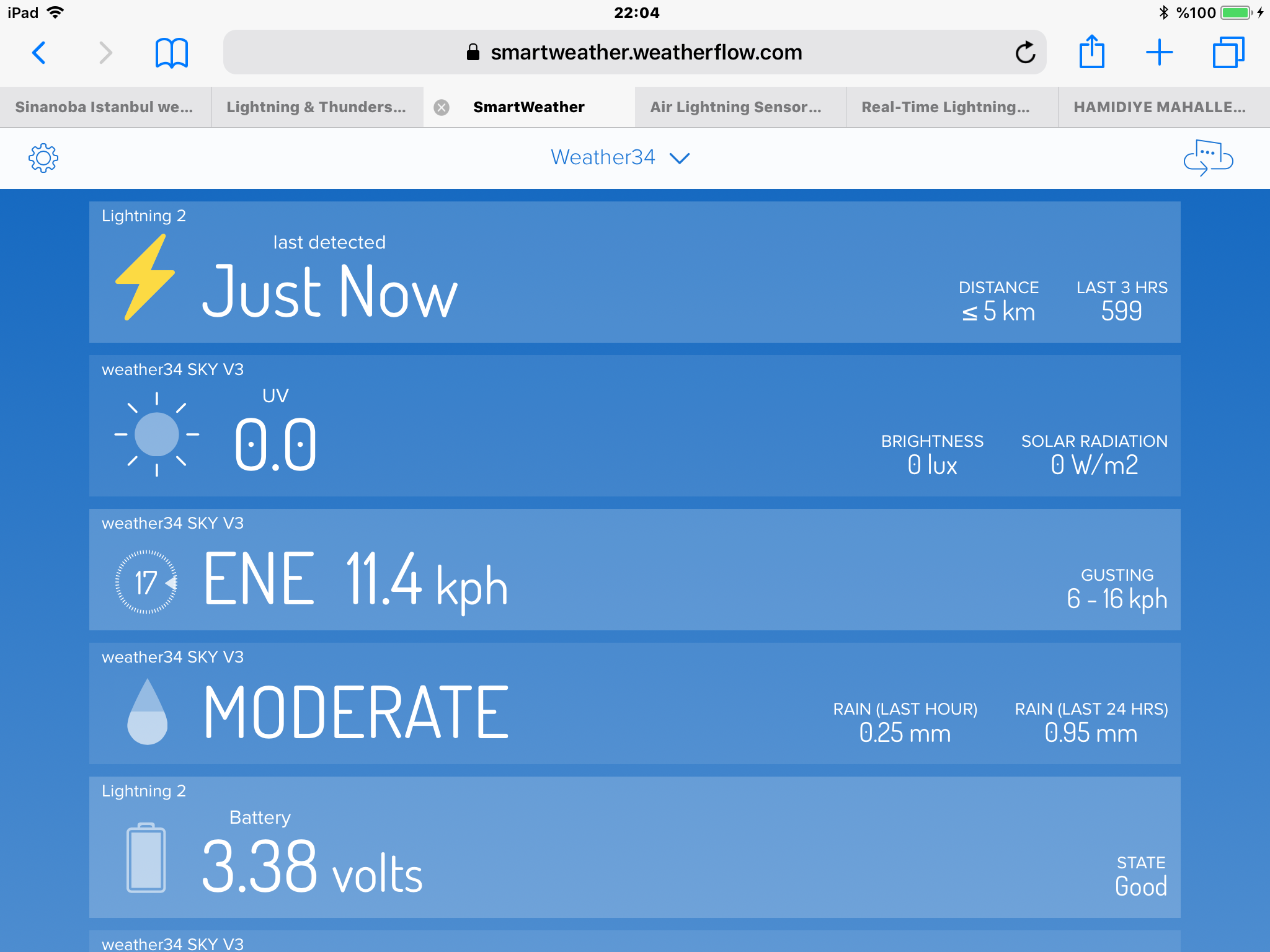Open the settings gear
The height and width of the screenshot is (952, 1270).
(x=43, y=159)
